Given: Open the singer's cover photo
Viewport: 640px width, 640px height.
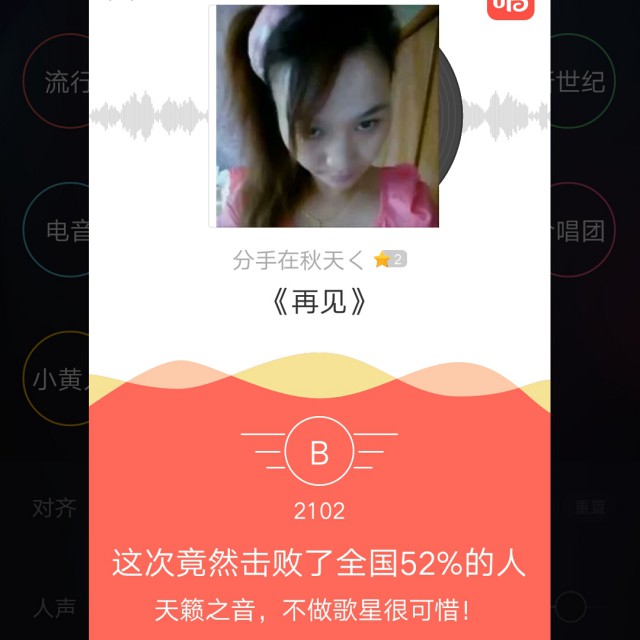Looking at the screenshot, I should point(325,116).
